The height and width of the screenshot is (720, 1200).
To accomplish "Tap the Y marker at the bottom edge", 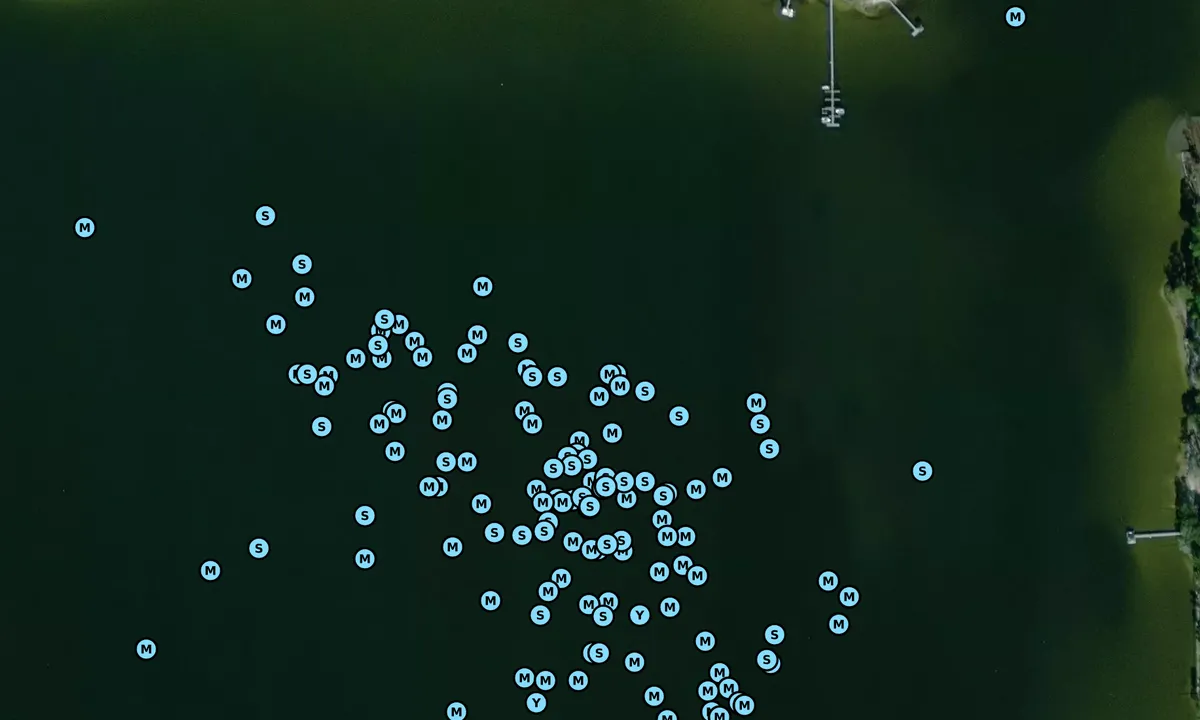I will click(x=536, y=703).
